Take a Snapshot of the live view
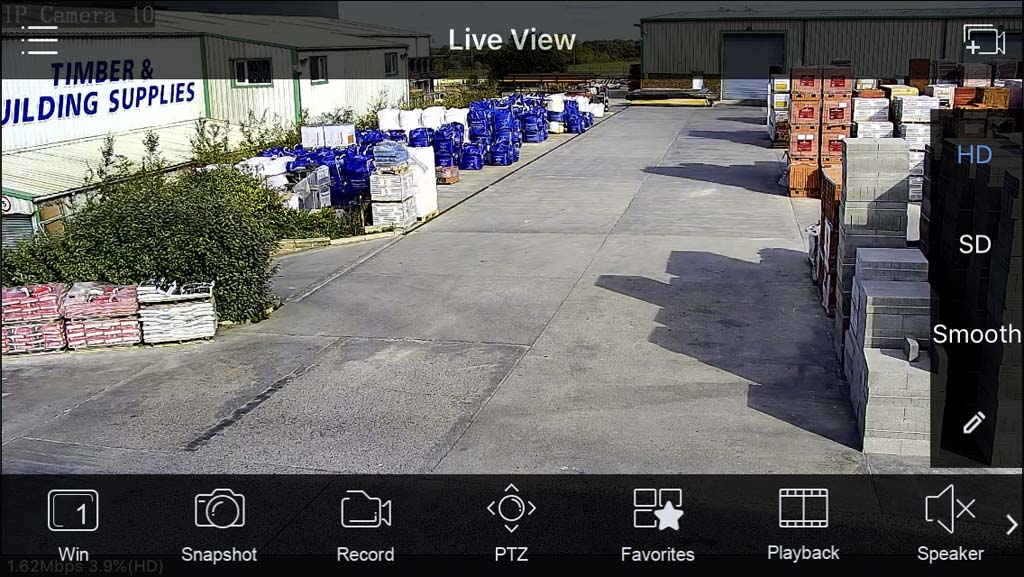Viewport: 1024px width, 577px height. tap(219, 523)
